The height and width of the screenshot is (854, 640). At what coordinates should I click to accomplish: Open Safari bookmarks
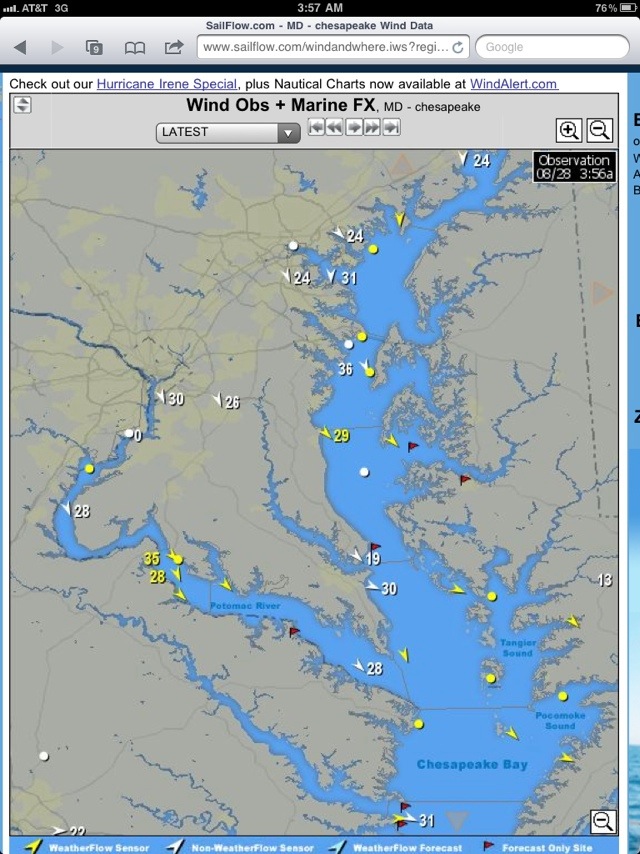click(x=134, y=47)
